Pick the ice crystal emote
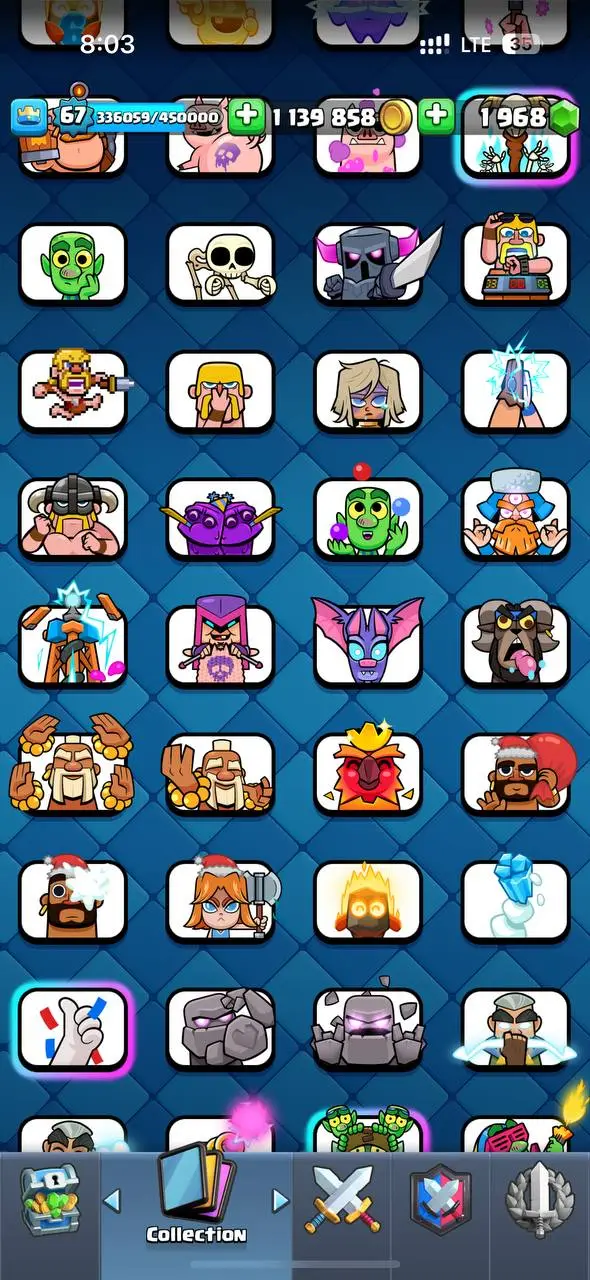The height and width of the screenshot is (1280, 590). tap(515, 900)
